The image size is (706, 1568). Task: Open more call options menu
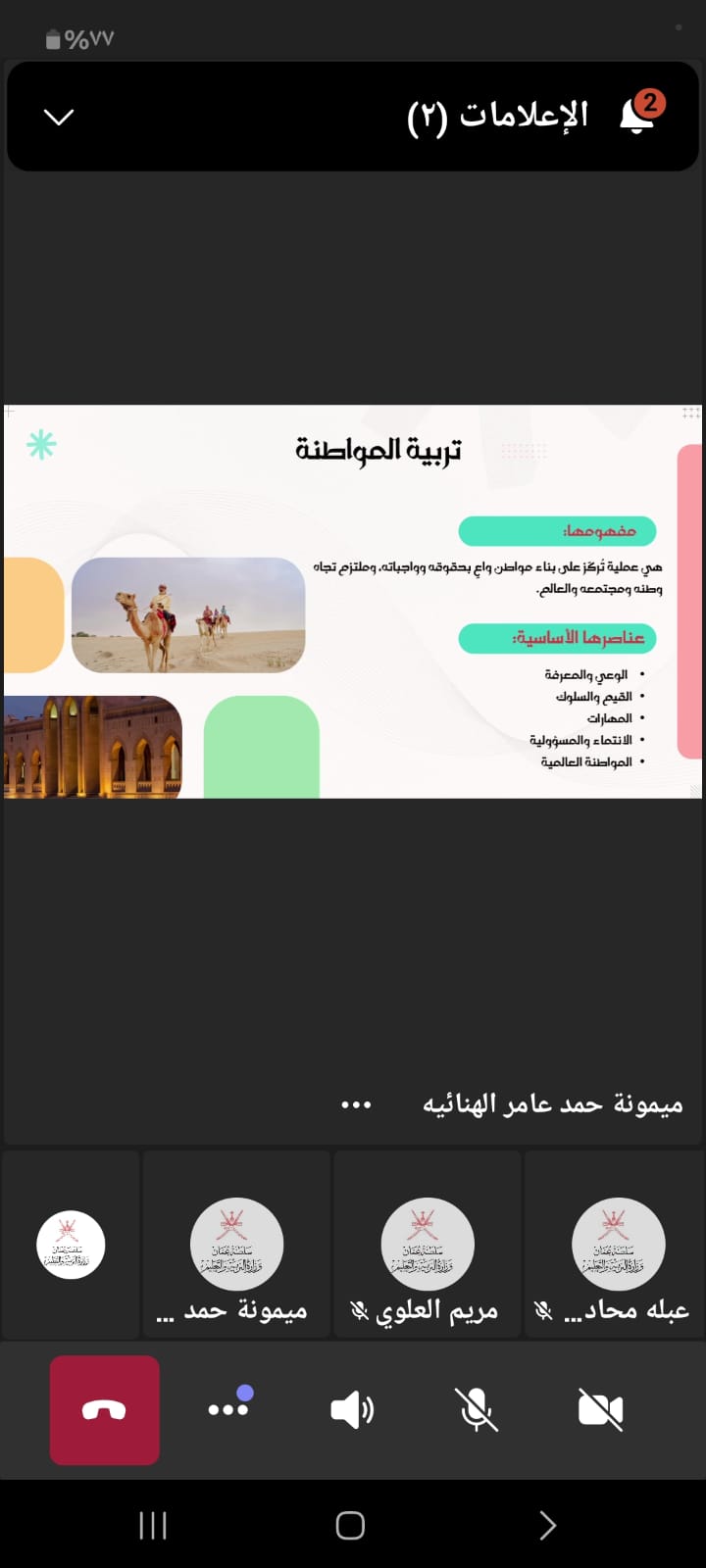pos(228,1409)
